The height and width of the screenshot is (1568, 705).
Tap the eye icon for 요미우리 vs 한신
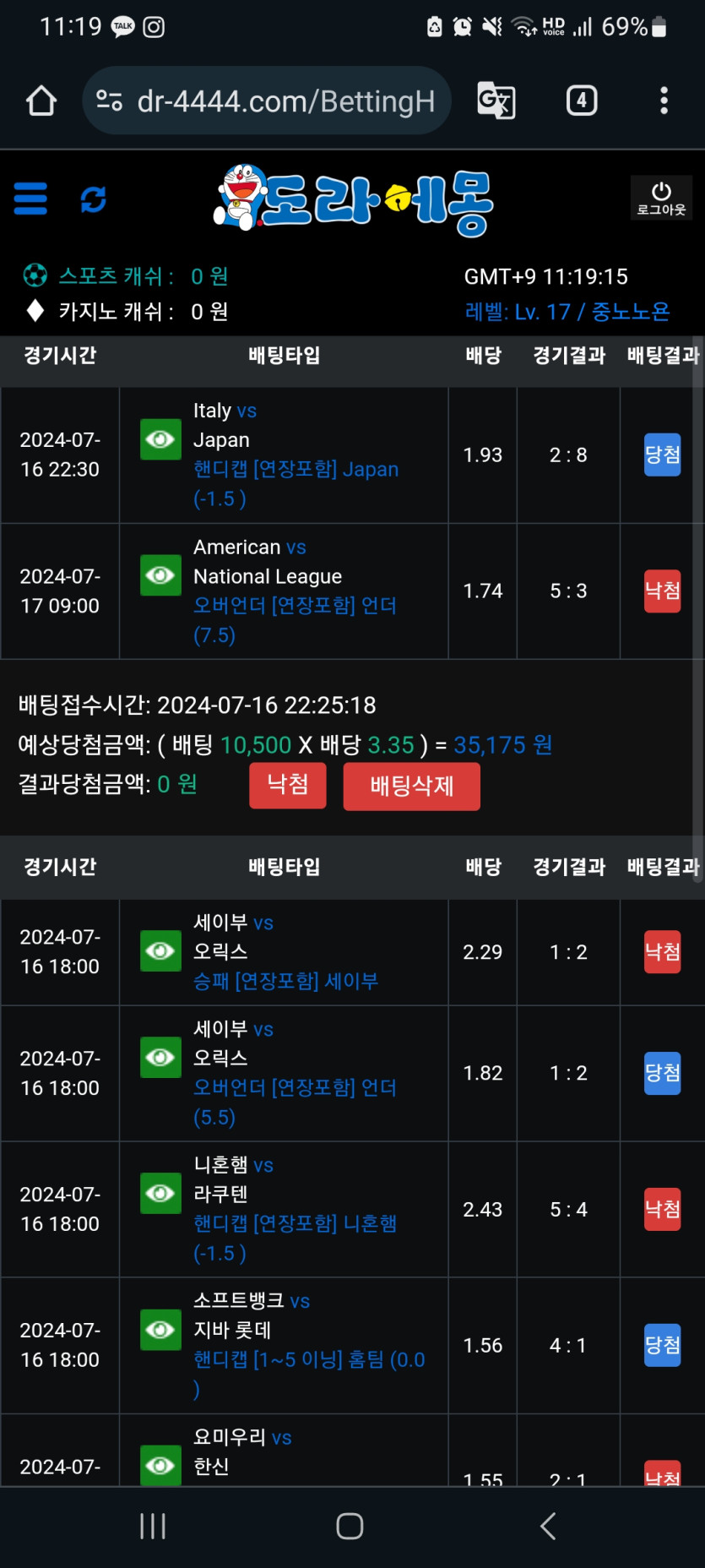coord(160,1466)
